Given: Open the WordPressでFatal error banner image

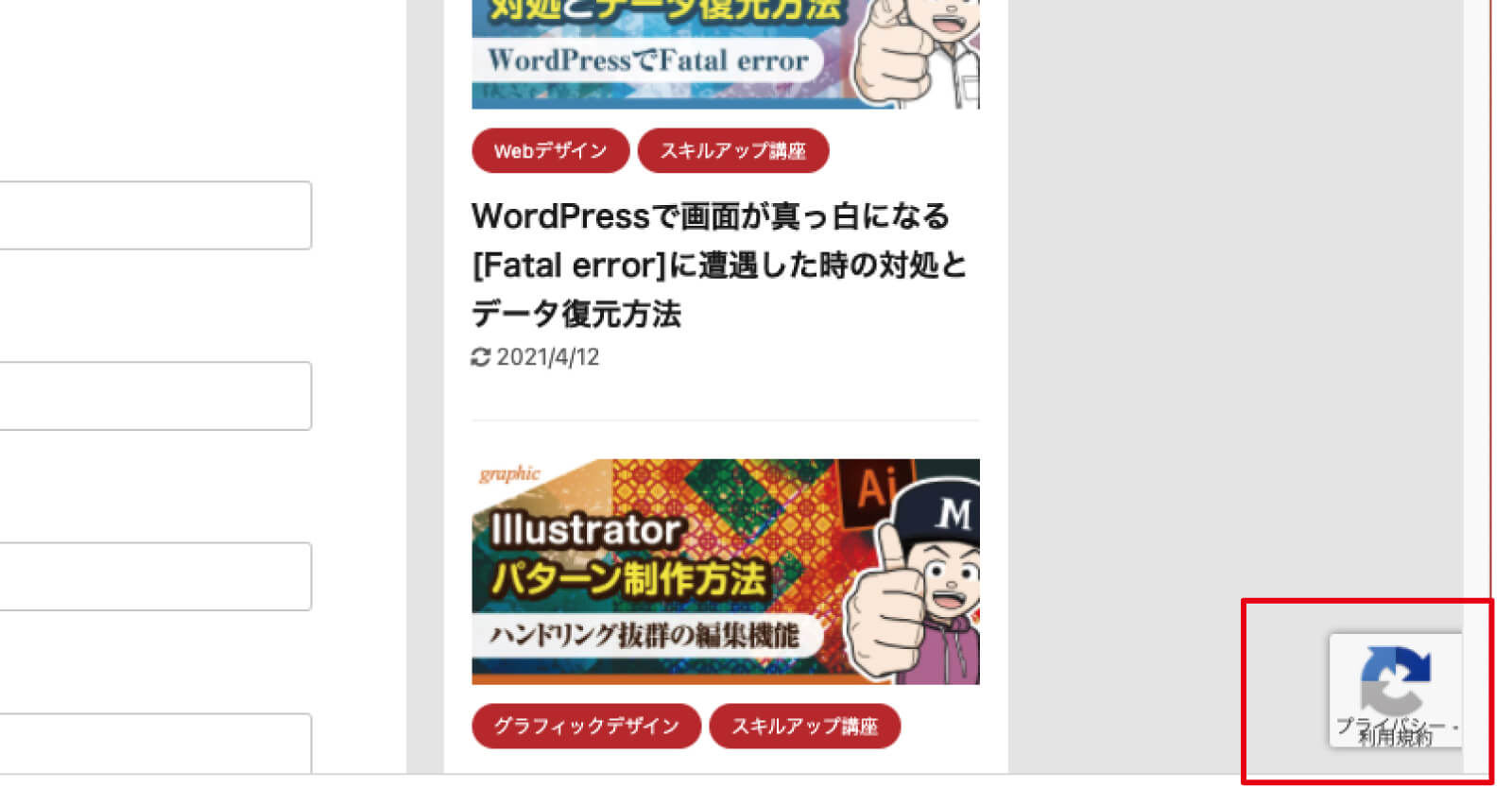Looking at the screenshot, I should [x=725, y=55].
